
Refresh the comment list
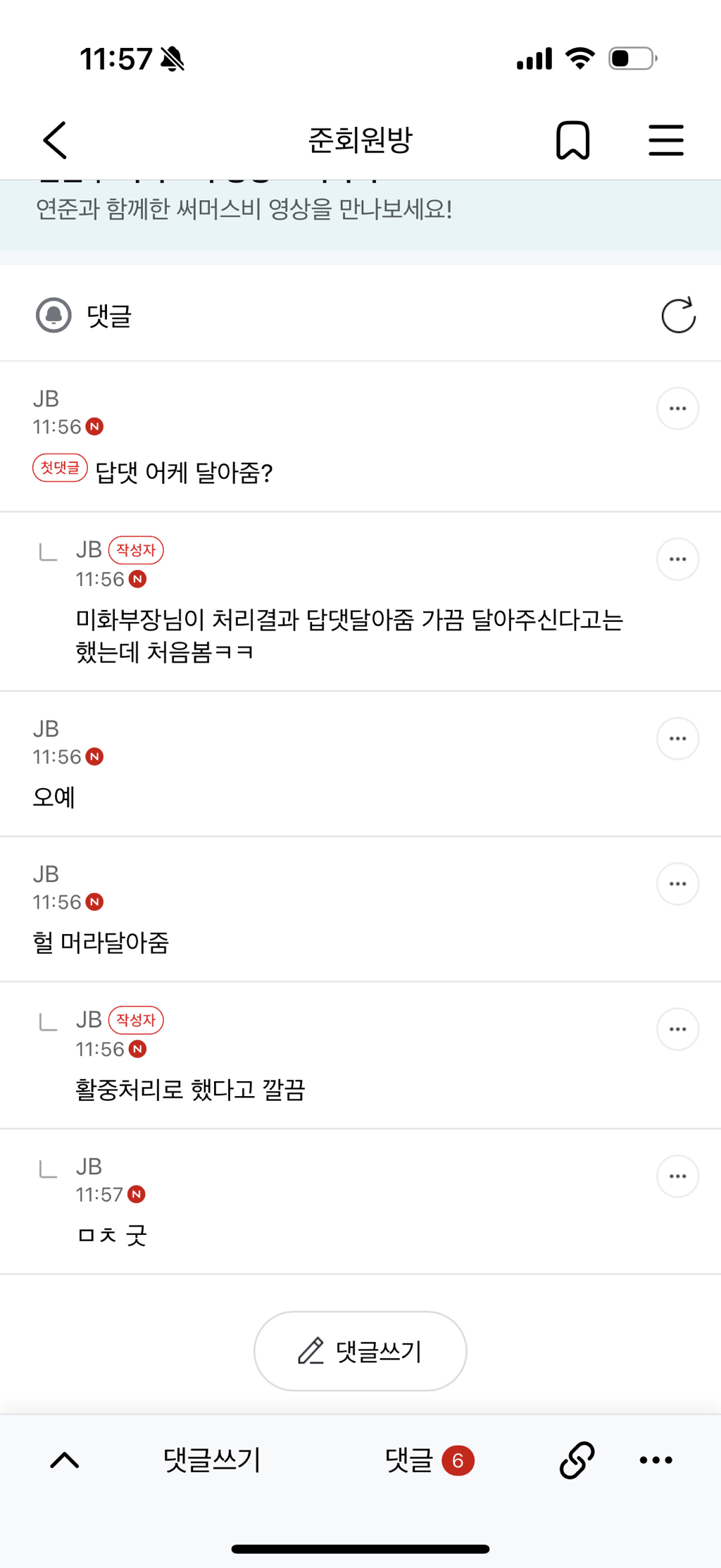(x=677, y=316)
